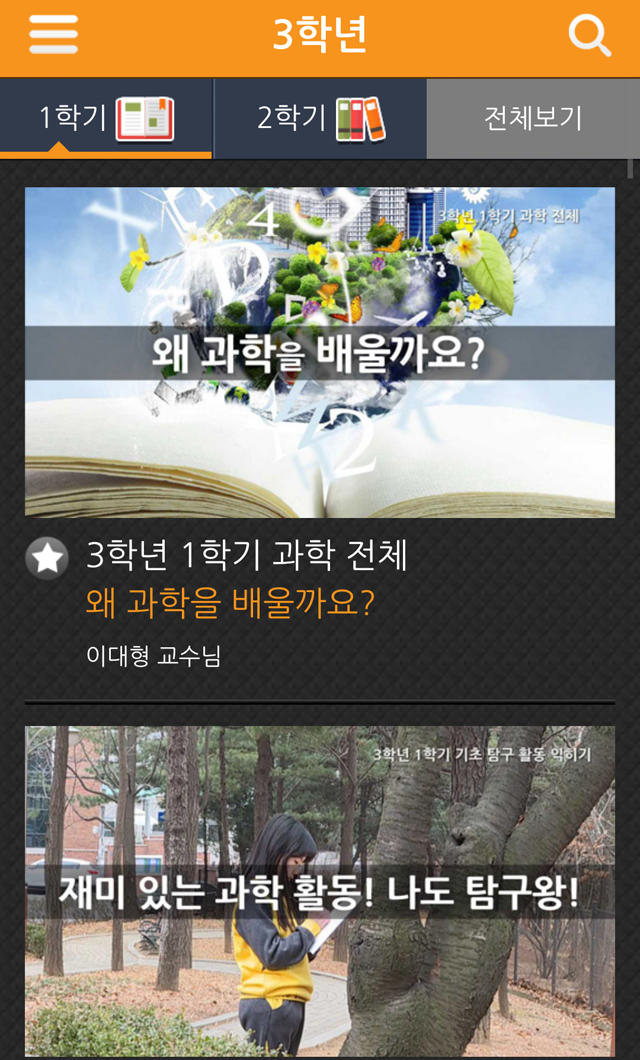Favorite the 3학년 1학기 과학 전체 lecture
Viewport: 640px width, 1060px height.
click(47, 559)
